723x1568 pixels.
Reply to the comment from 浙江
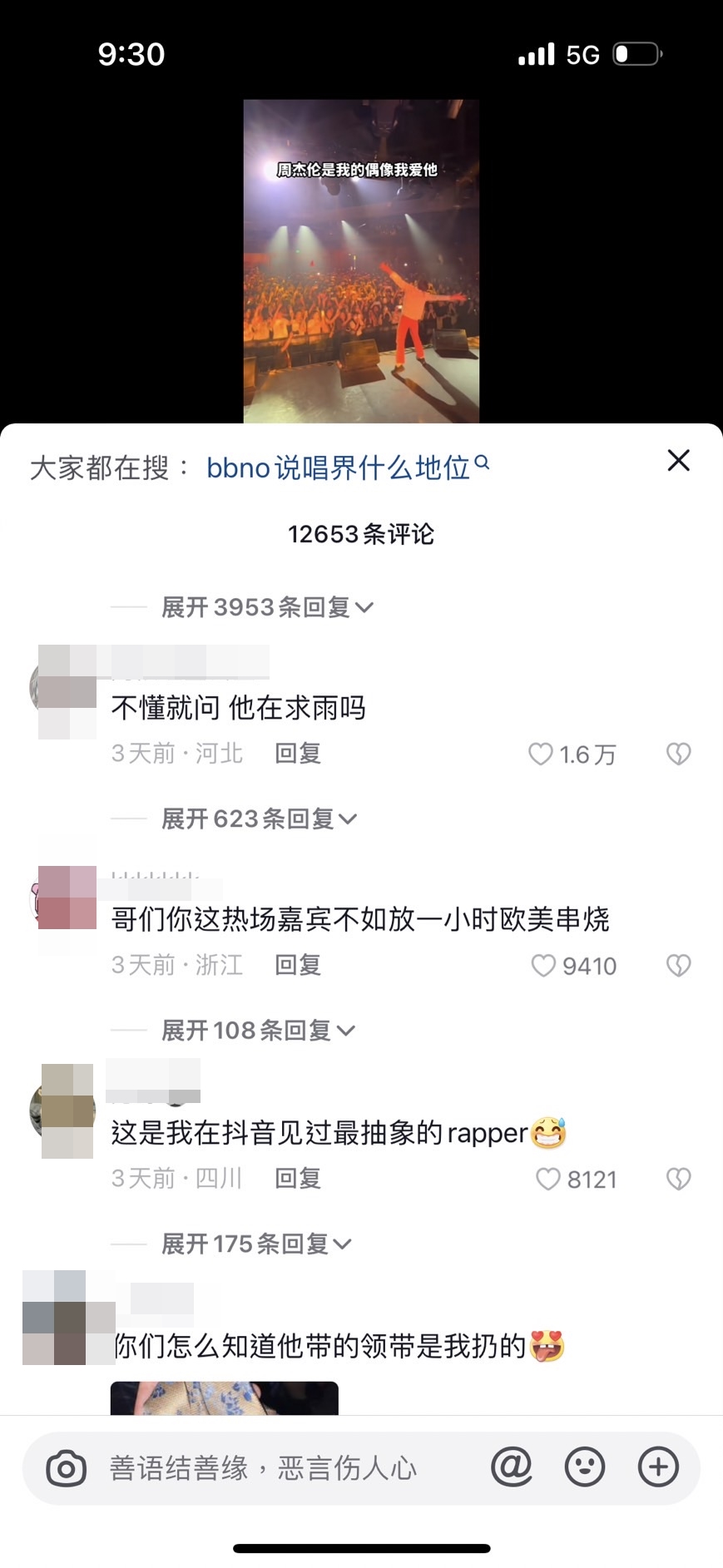pos(297,965)
